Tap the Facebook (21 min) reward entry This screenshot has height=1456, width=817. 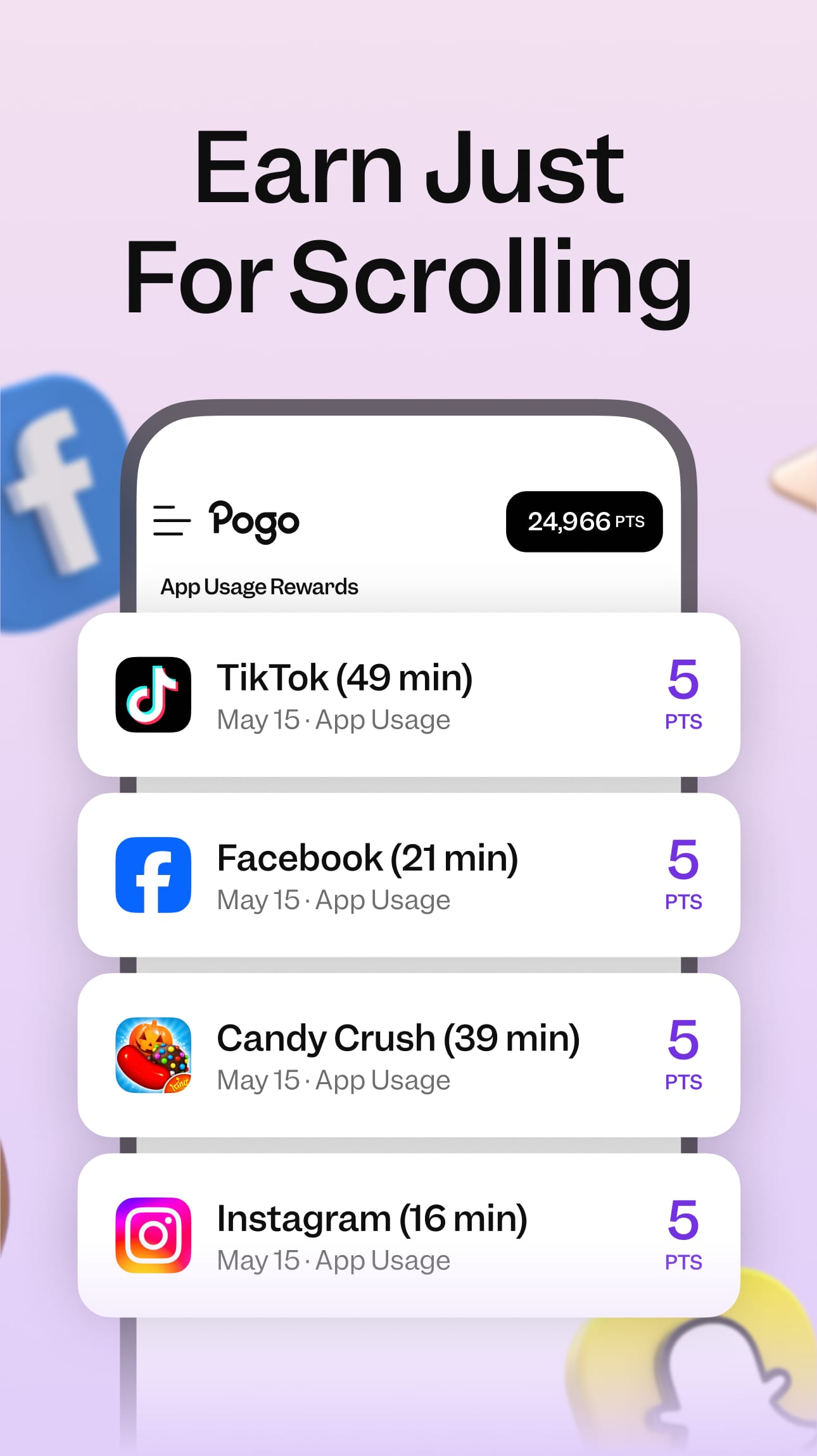coord(408,876)
